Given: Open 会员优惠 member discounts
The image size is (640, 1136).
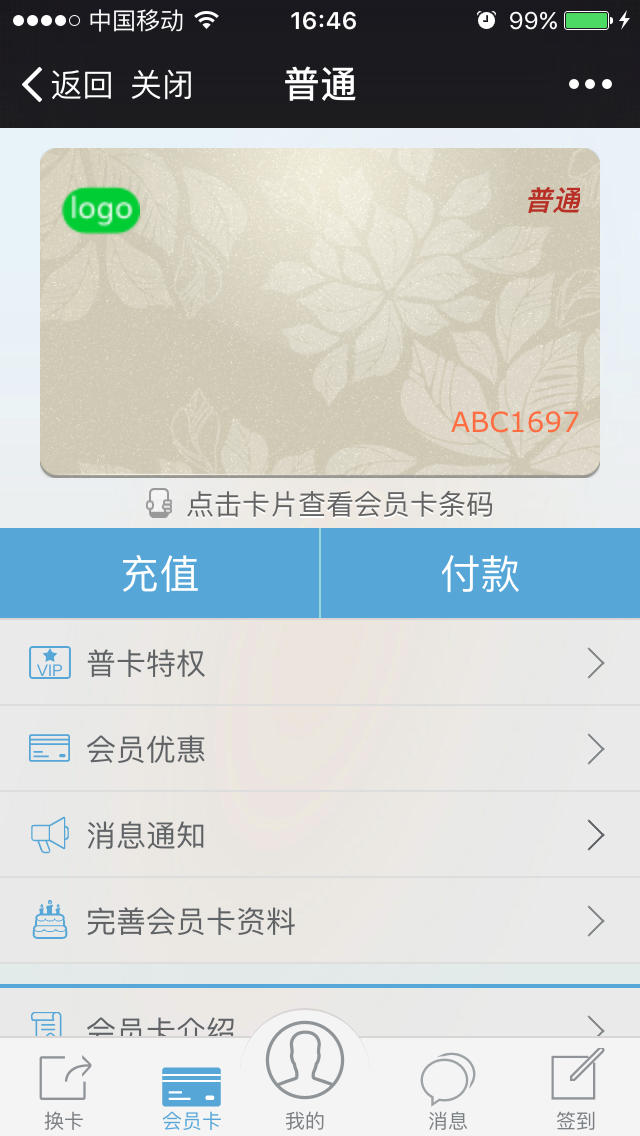Looking at the screenshot, I should [x=320, y=749].
